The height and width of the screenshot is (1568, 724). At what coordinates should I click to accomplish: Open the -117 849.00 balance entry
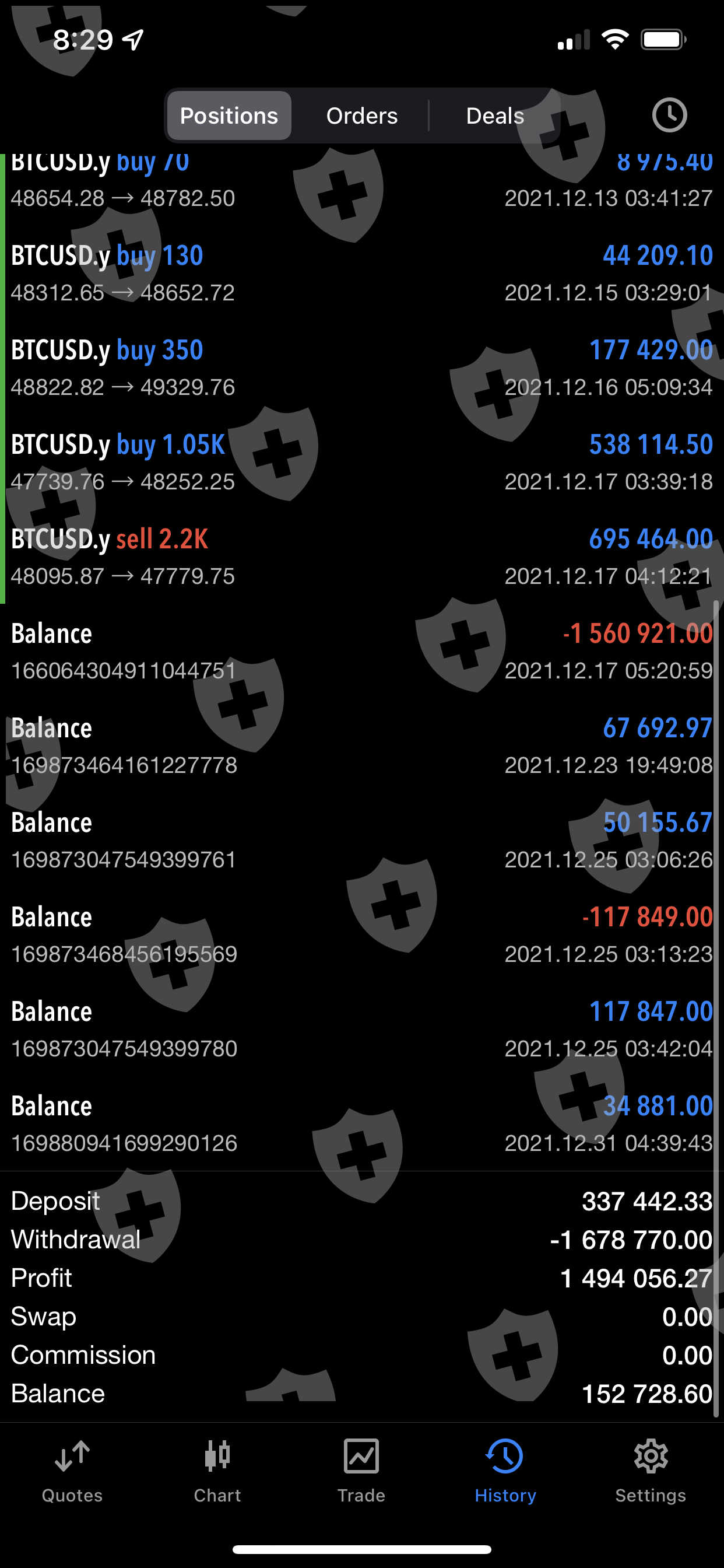(x=361, y=935)
